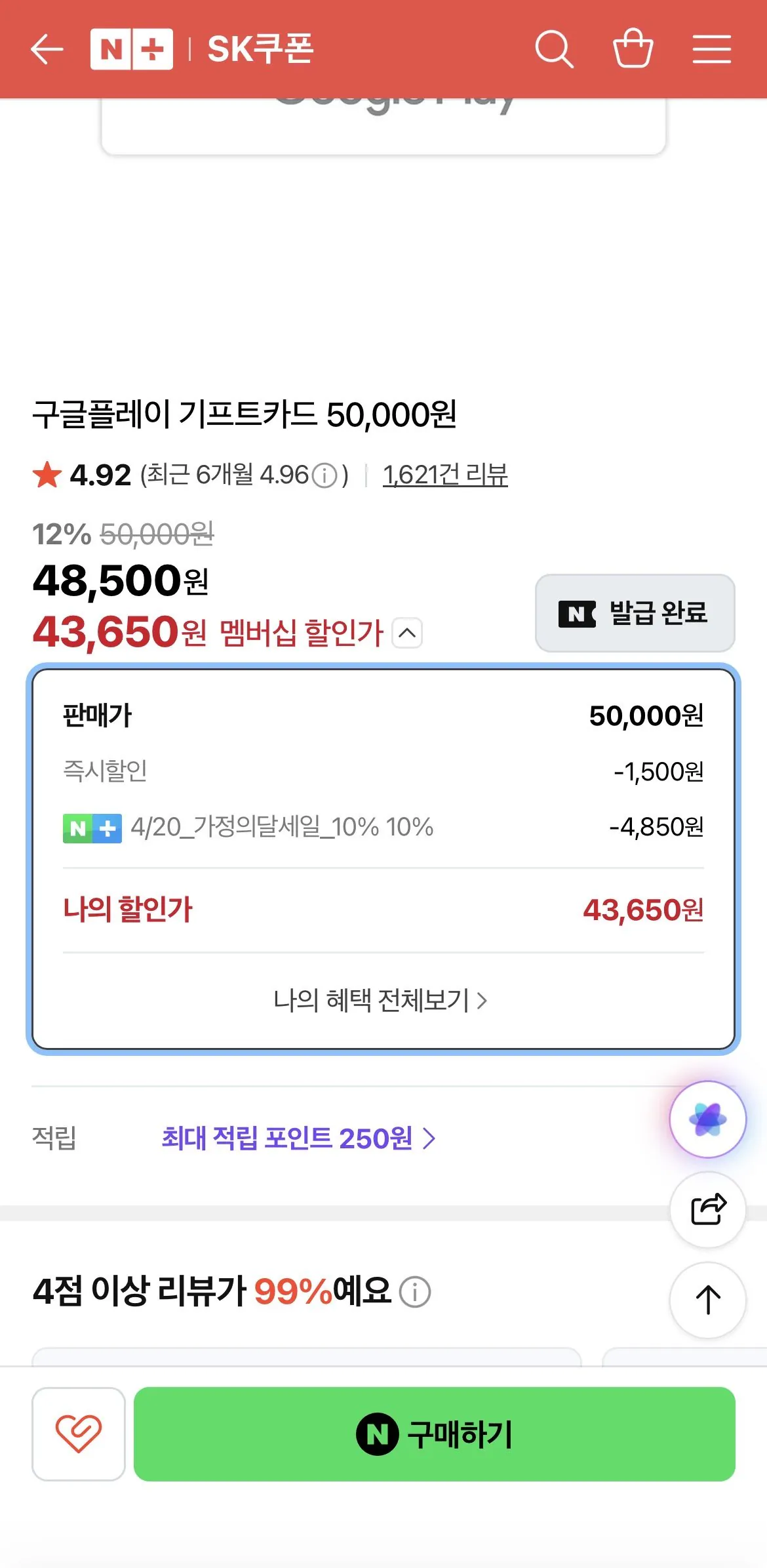
Task: Open the hamburger menu icon
Action: click(712, 48)
